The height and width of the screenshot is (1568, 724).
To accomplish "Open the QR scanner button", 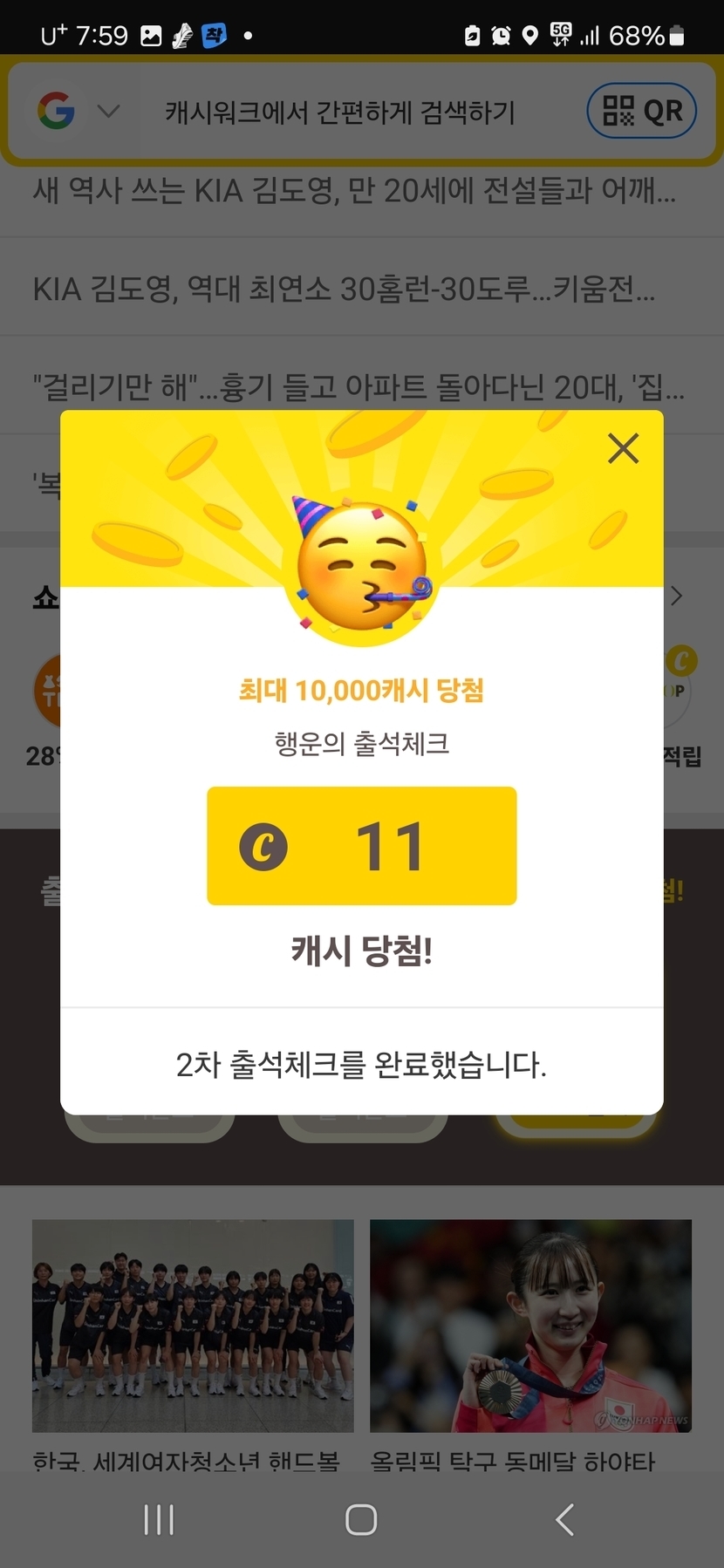I will click(x=642, y=111).
